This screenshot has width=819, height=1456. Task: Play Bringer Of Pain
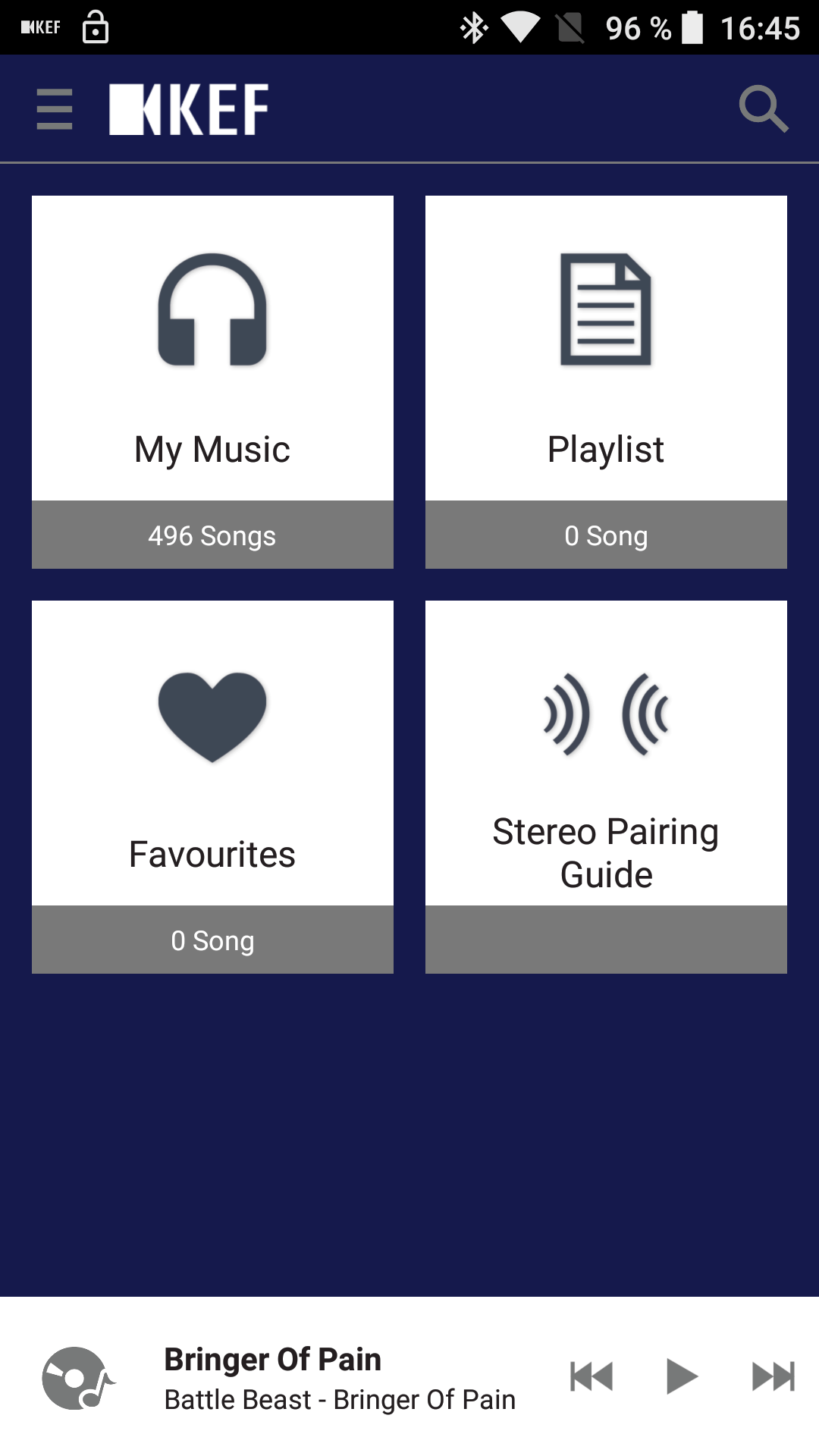[682, 1376]
